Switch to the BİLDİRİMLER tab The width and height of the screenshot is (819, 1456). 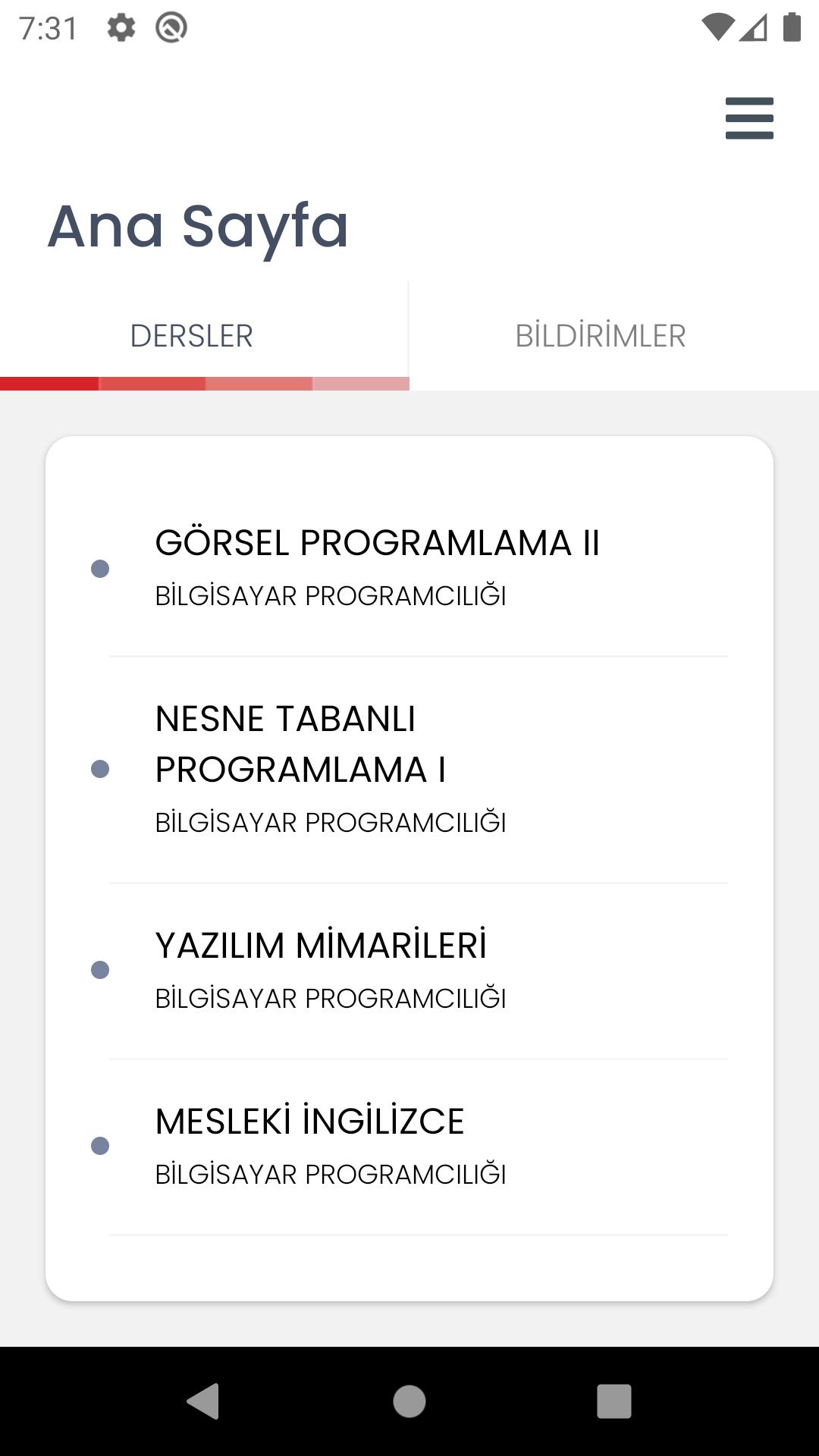pos(600,336)
